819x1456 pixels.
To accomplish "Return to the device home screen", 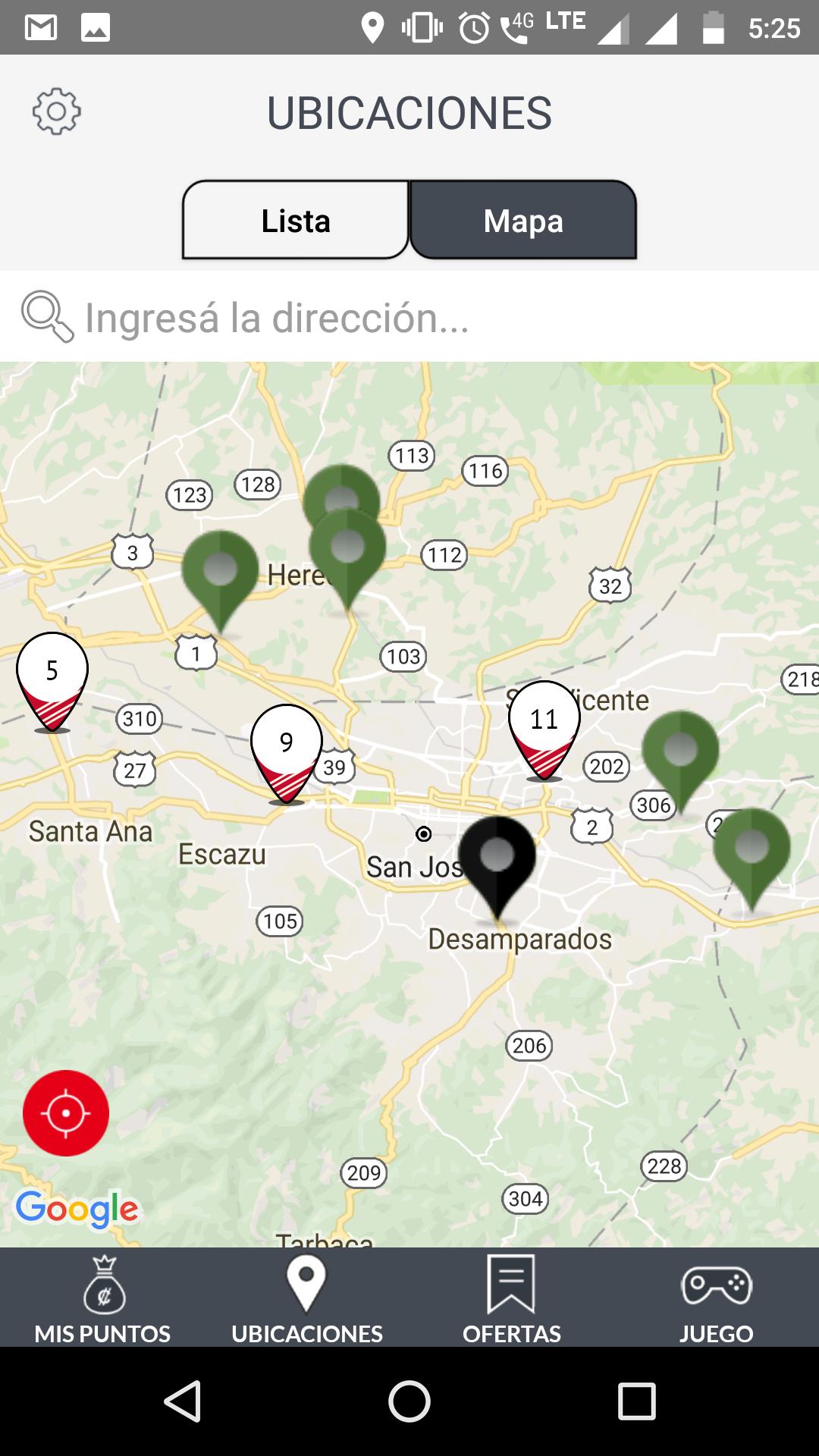I will pos(409,1401).
